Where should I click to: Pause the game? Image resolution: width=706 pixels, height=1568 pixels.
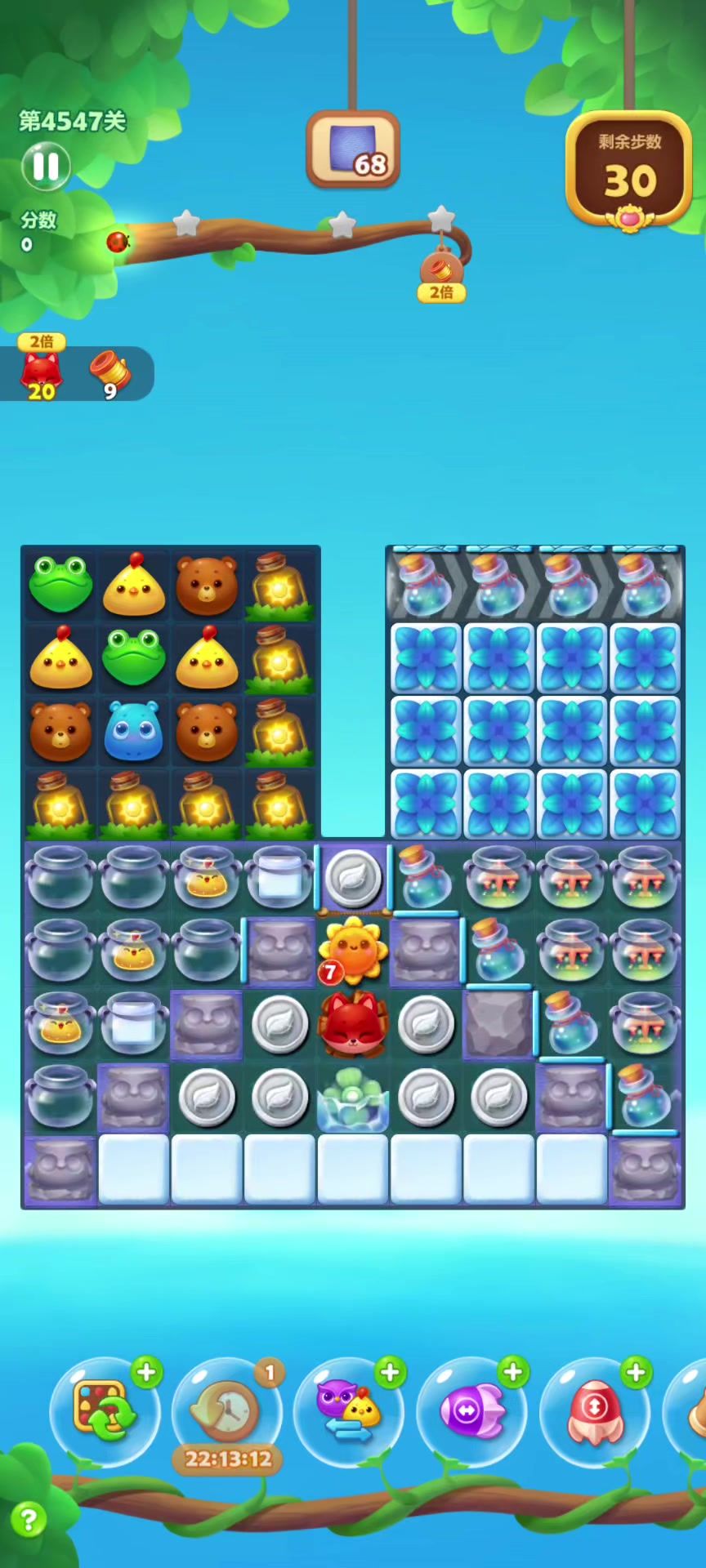46,166
